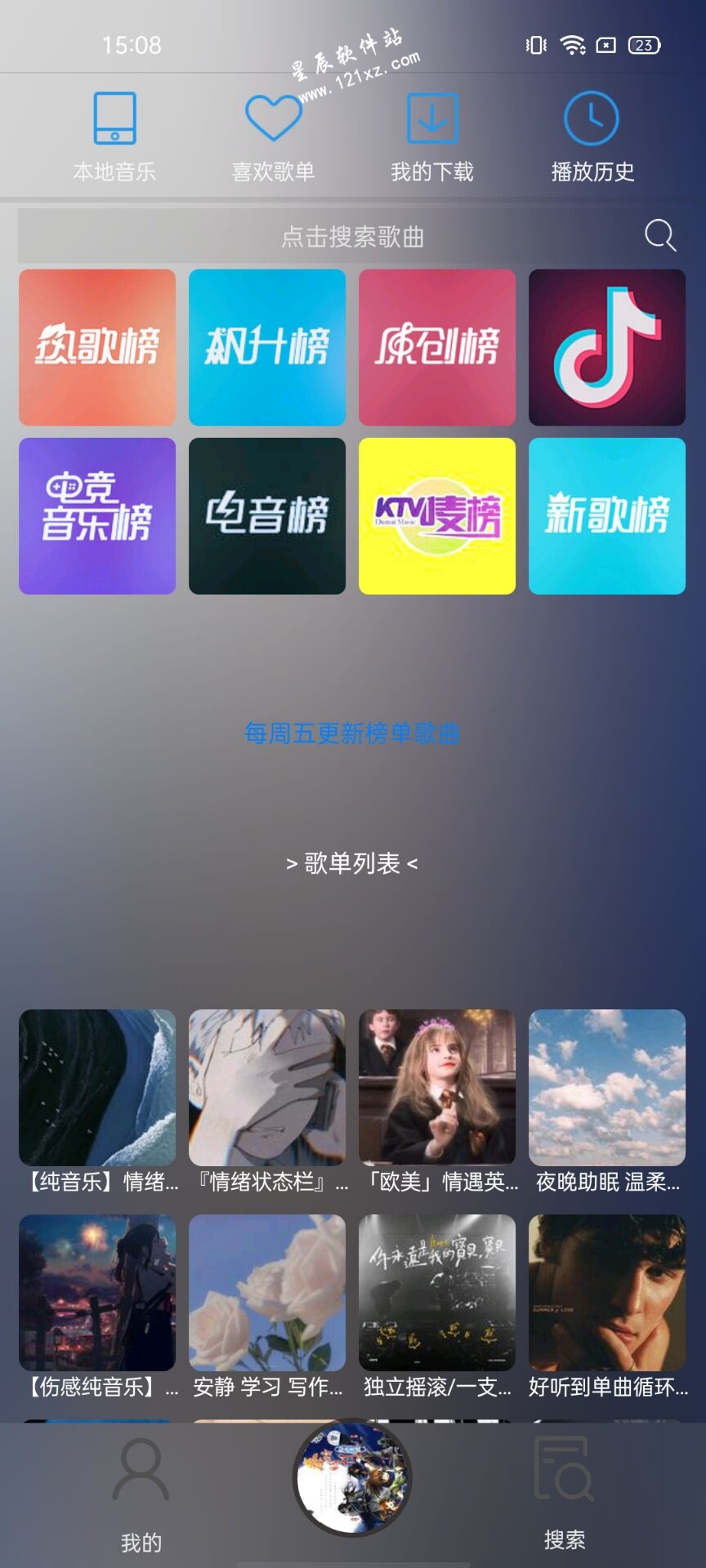Open the now-playing album disc
The height and width of the screenshot is (1568, 706).
point(352,1477)
